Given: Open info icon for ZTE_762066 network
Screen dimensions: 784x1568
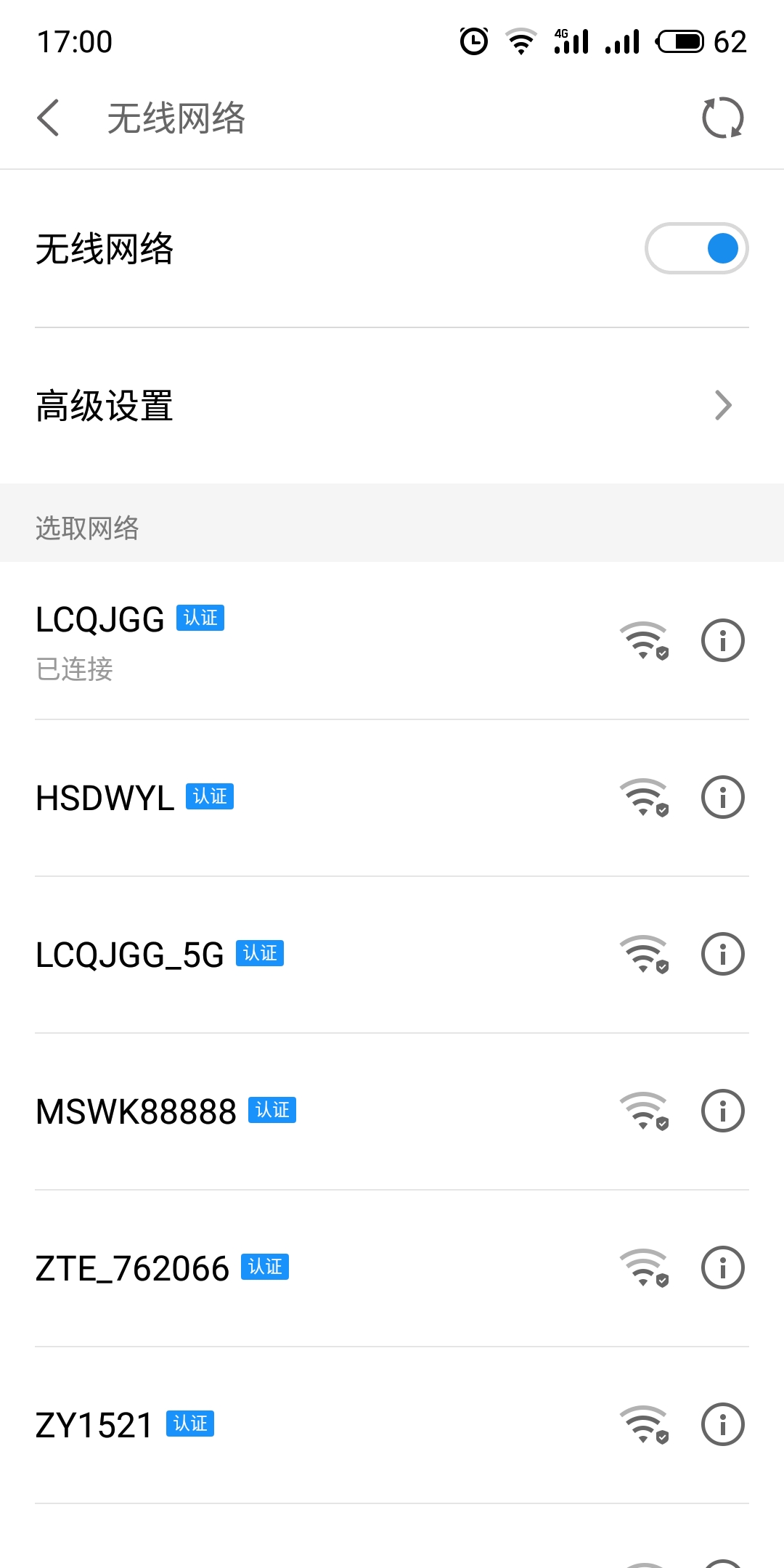Looking at the screenshot, I should coord(722,1267).
